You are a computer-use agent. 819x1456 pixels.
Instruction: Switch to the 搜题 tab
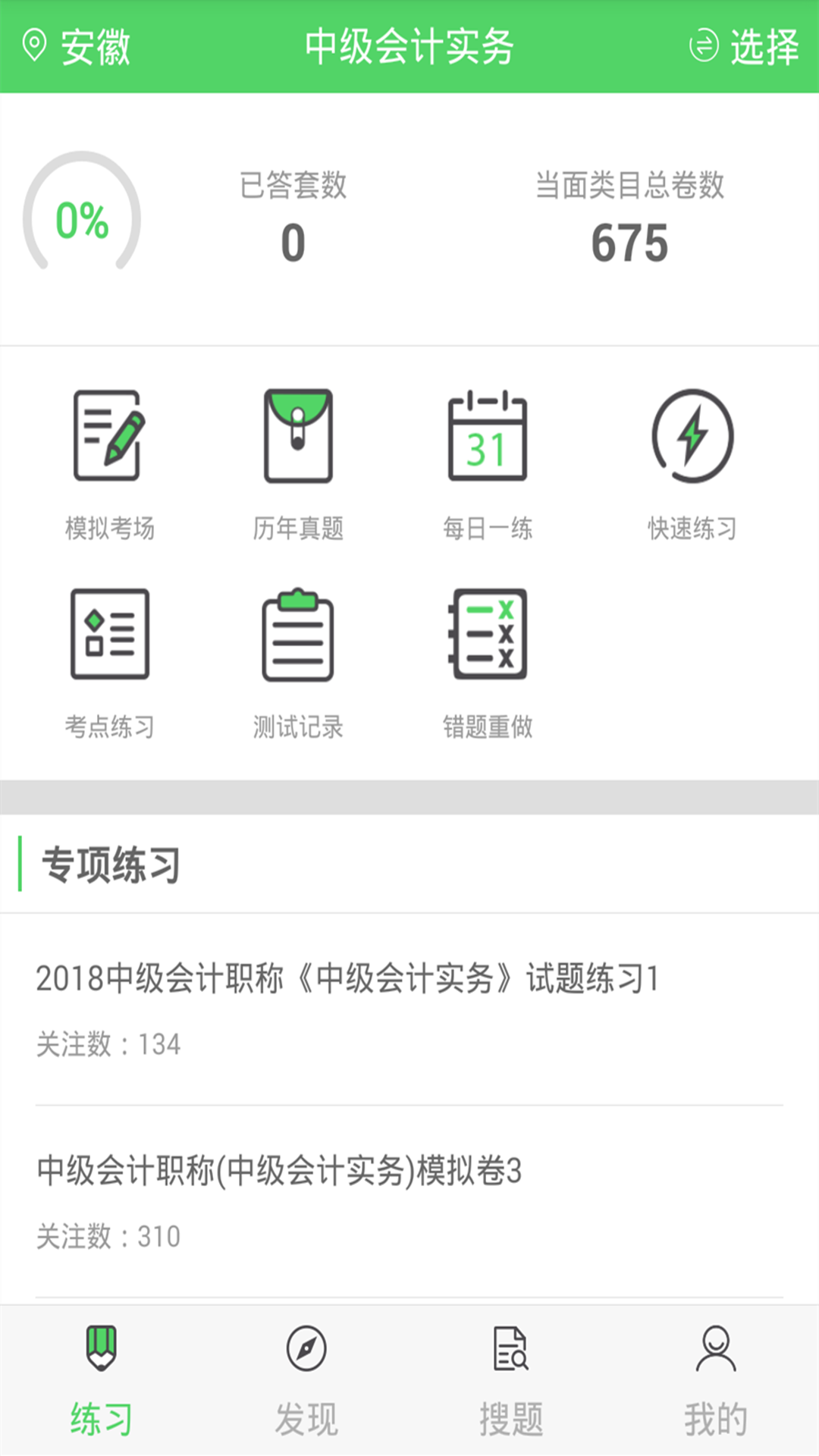click(511, 1380)
